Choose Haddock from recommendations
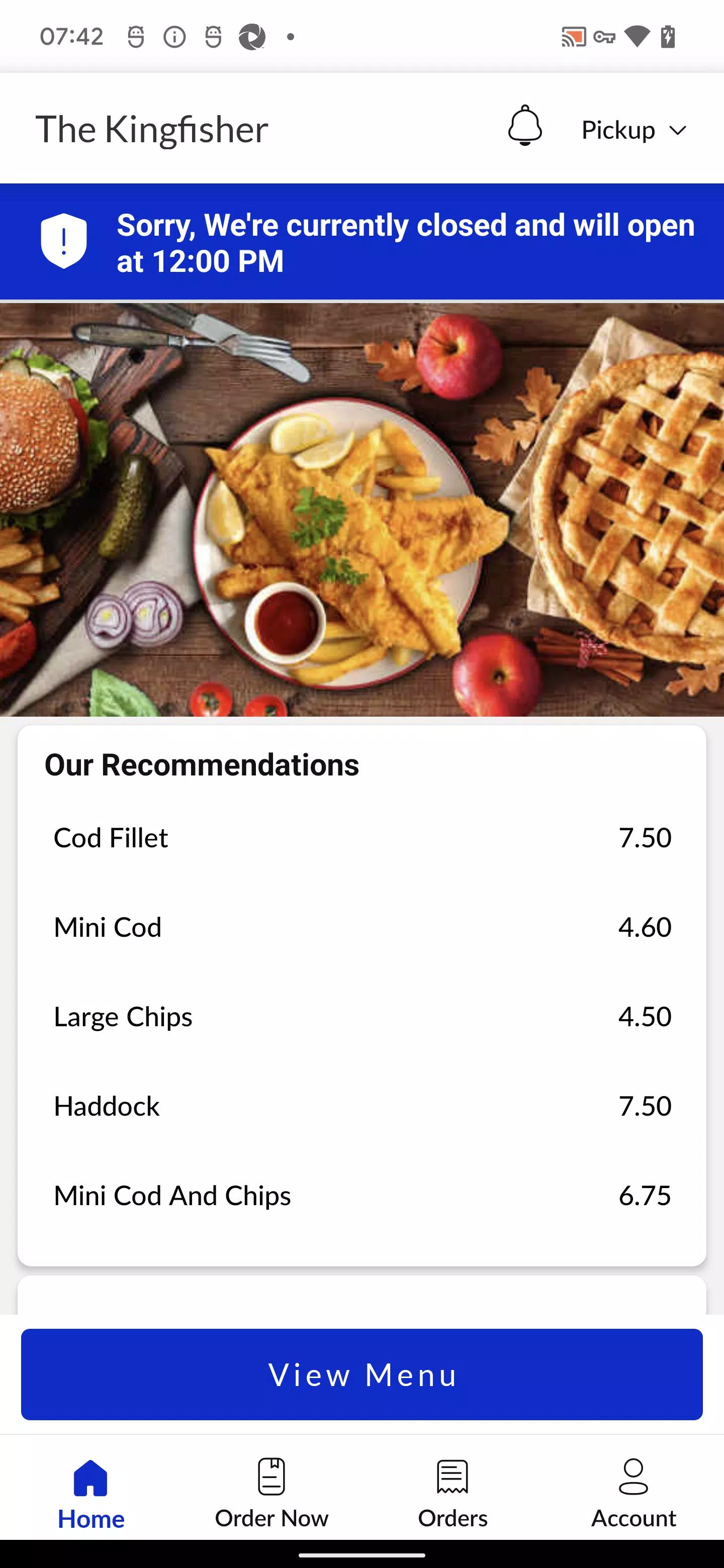The height and width of the screenshot is (1568, 724). (x=361, y=1106)
